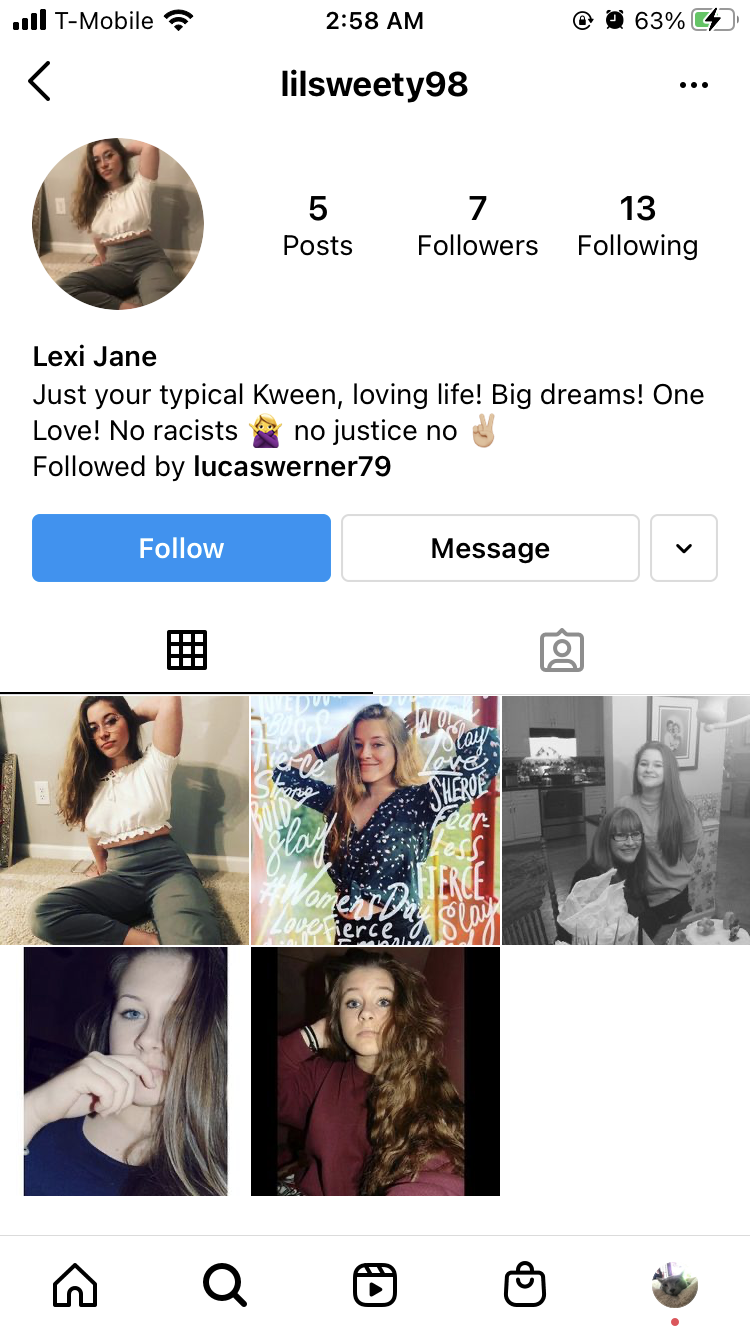Open the black-and-white kitchen photo post
This screenshot has height=1334, width=750.
(x=626, y=820)
